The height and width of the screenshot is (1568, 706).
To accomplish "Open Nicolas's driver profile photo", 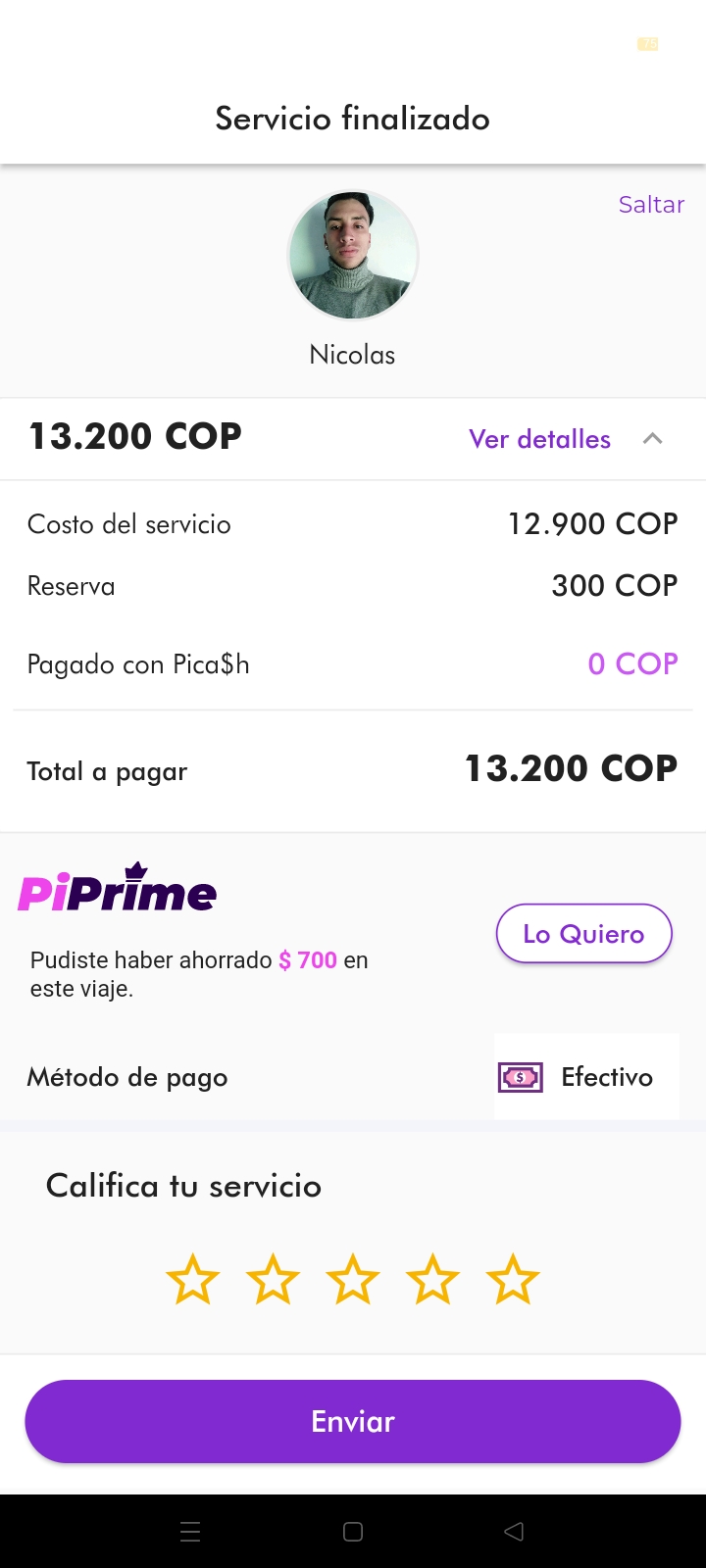I will tap(353, 256).
